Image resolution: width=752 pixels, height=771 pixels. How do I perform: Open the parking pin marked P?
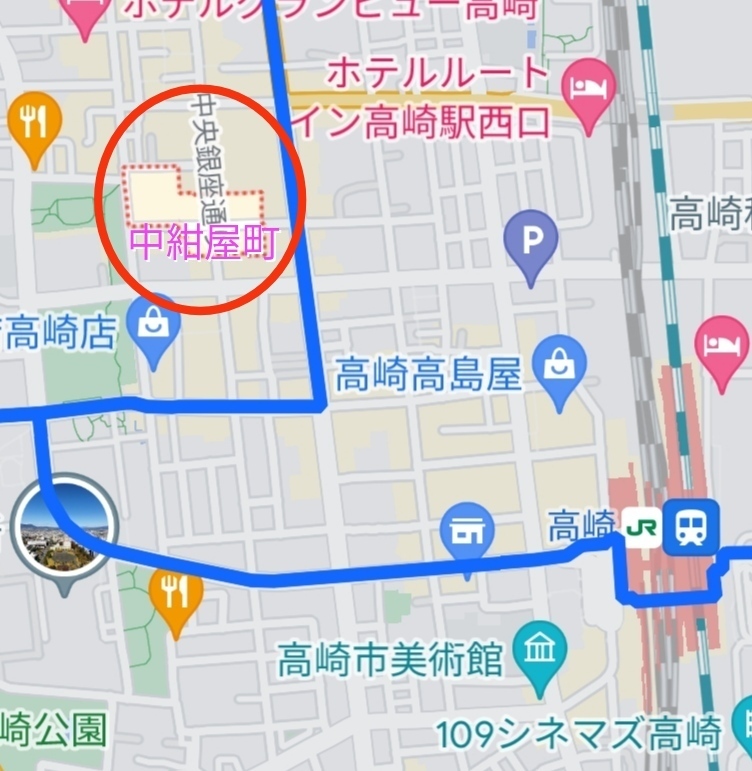(534, 241)
